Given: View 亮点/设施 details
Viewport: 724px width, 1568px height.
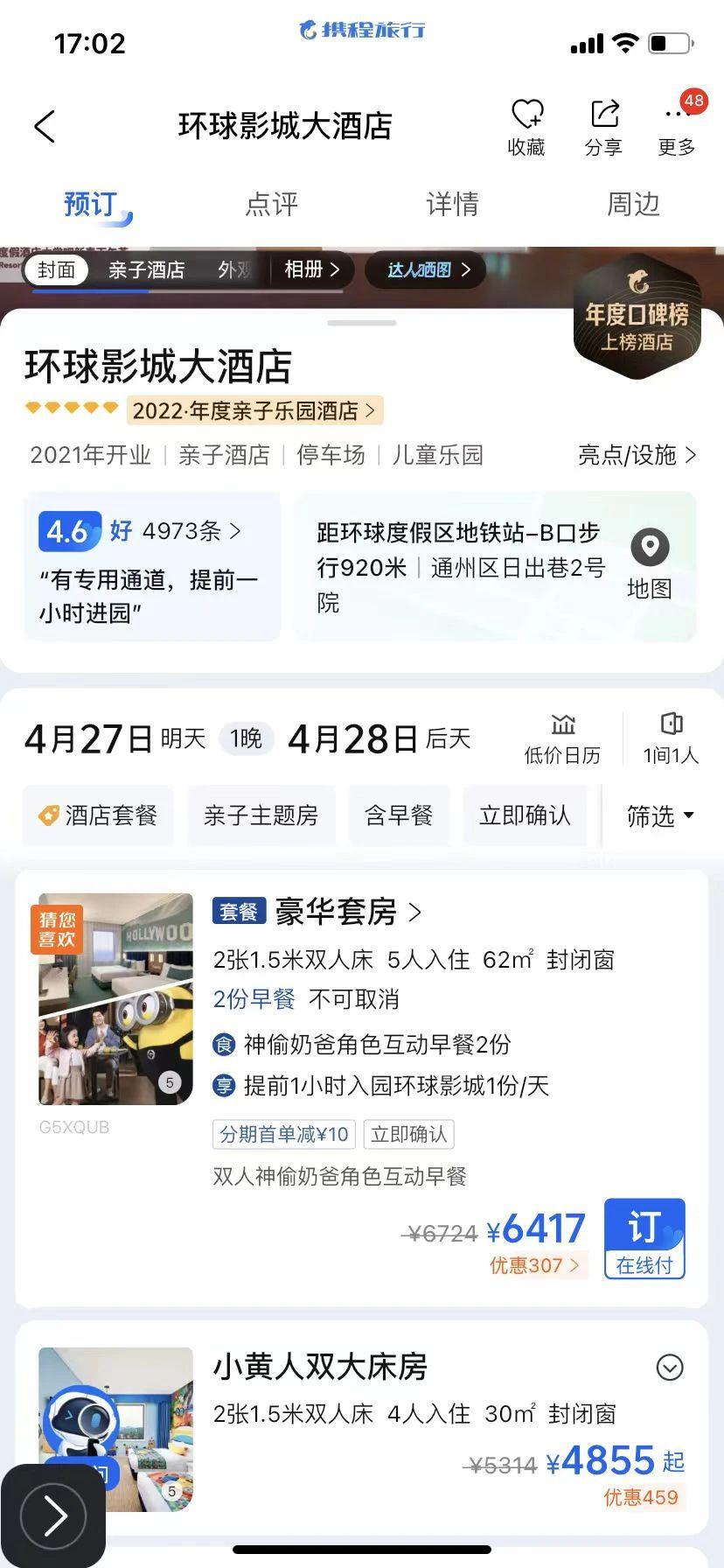Looking at the screenshot, I should (637, 455).
